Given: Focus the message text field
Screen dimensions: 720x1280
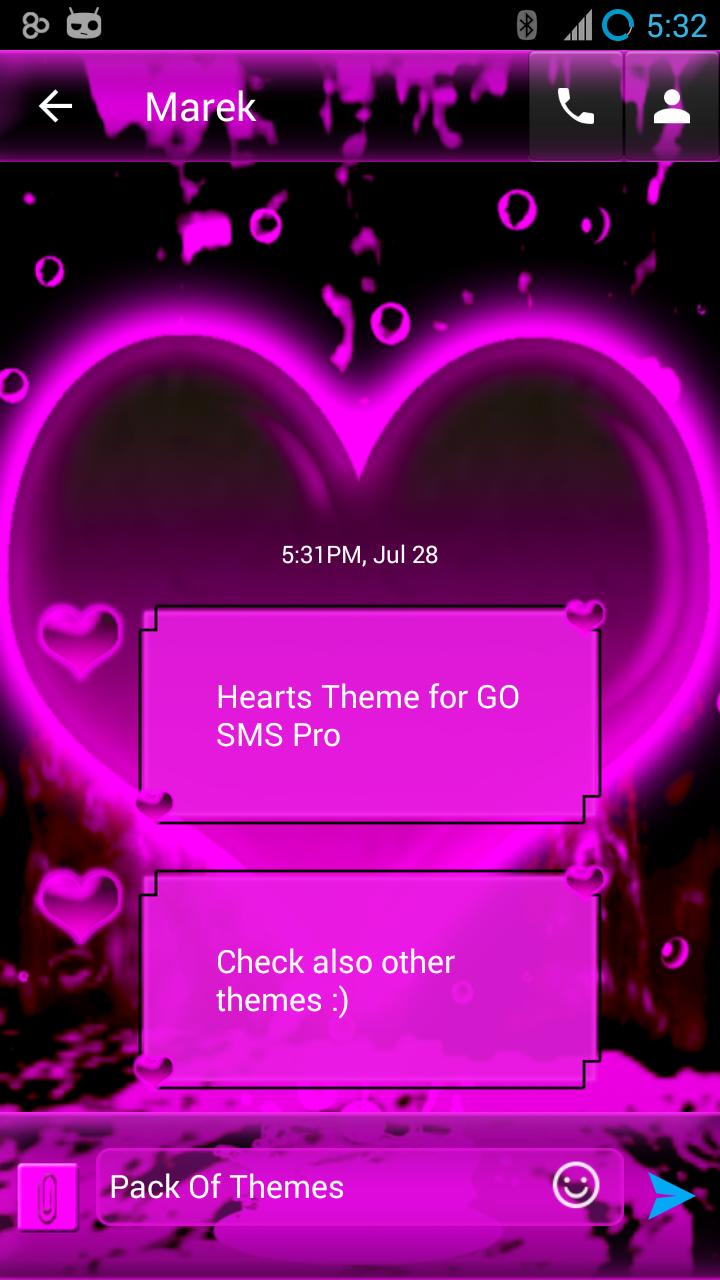Looking at the screenshot, I should [x=320, y=1187].
